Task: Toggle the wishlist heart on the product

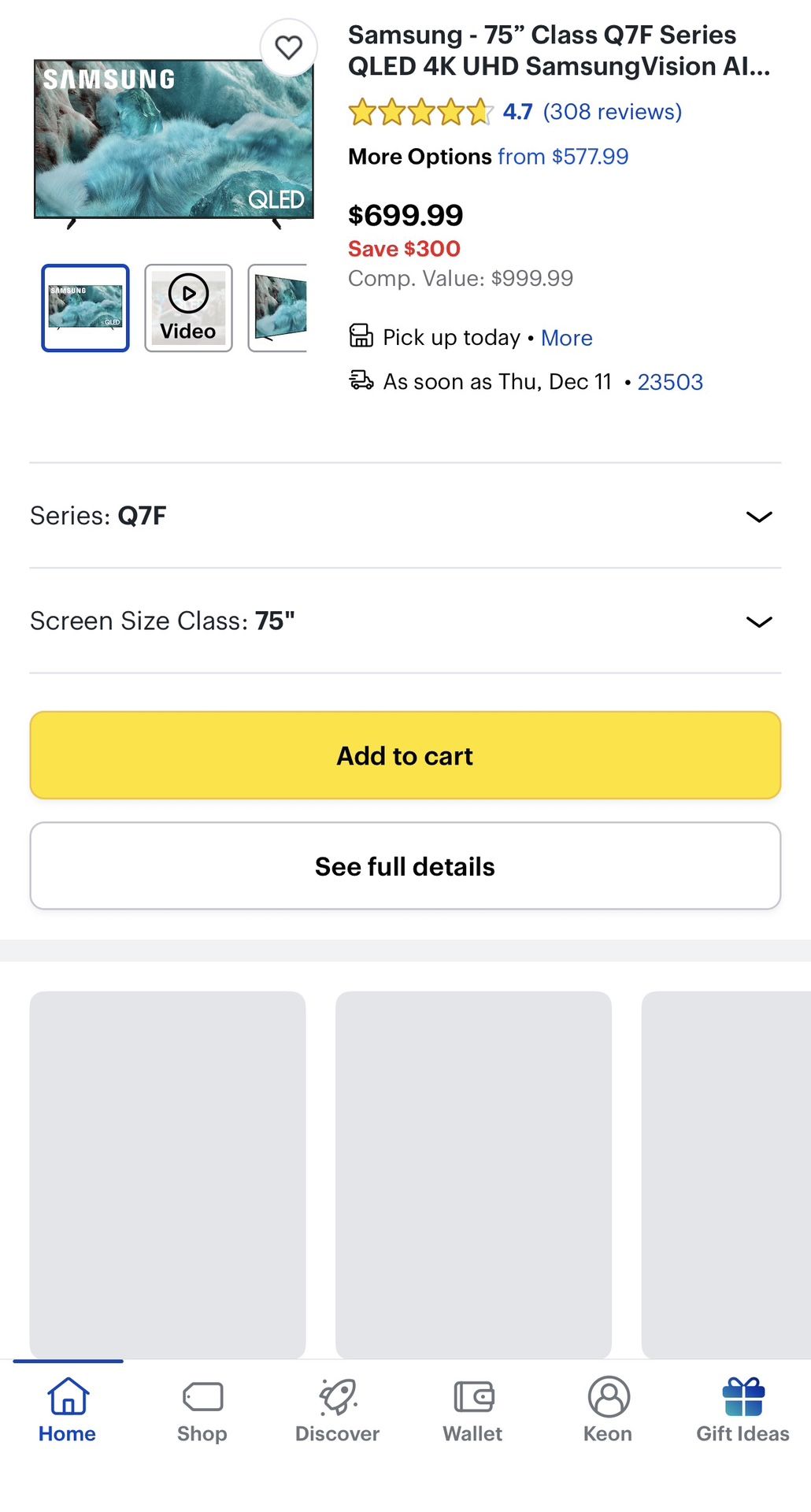Action: tap(289, 47)
